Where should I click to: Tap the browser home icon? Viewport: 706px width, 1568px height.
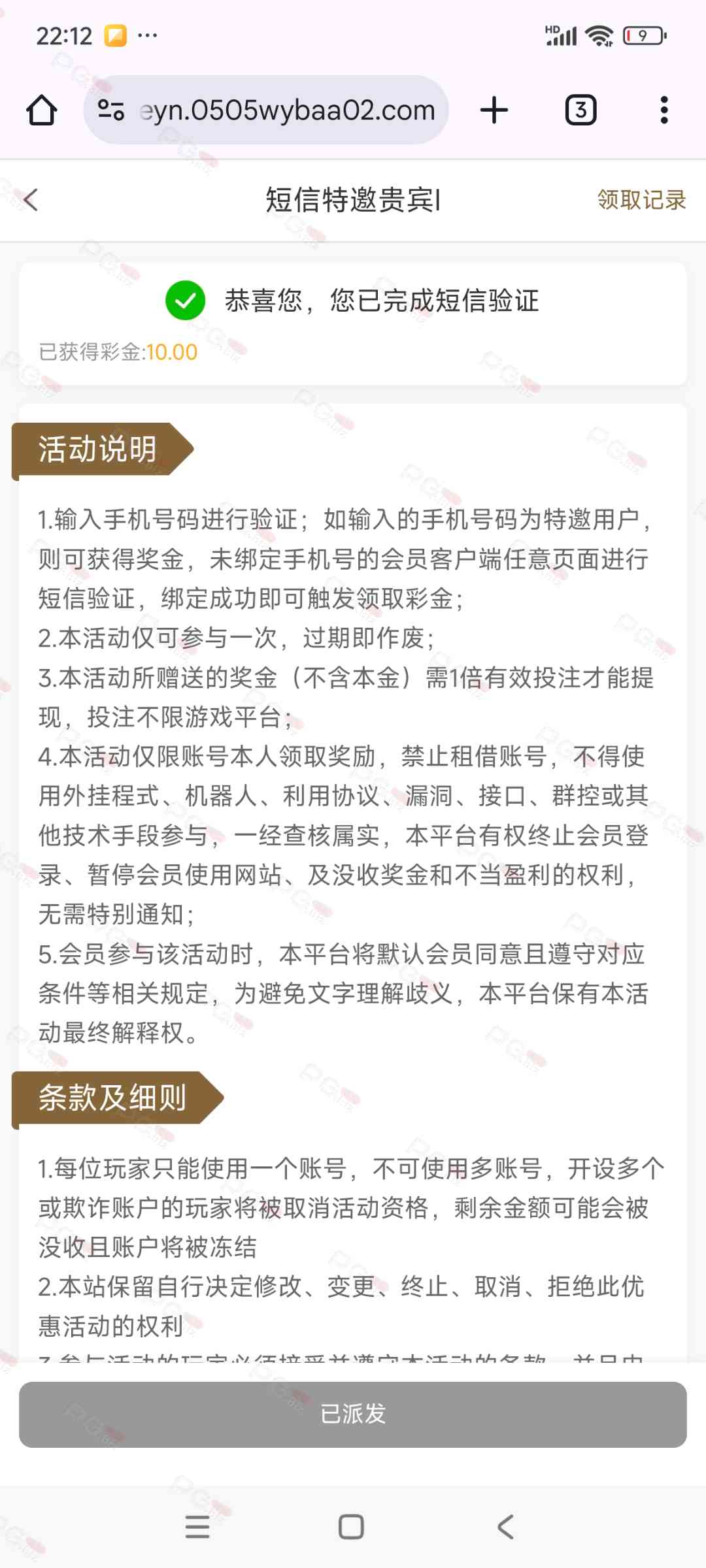(41, 110)
